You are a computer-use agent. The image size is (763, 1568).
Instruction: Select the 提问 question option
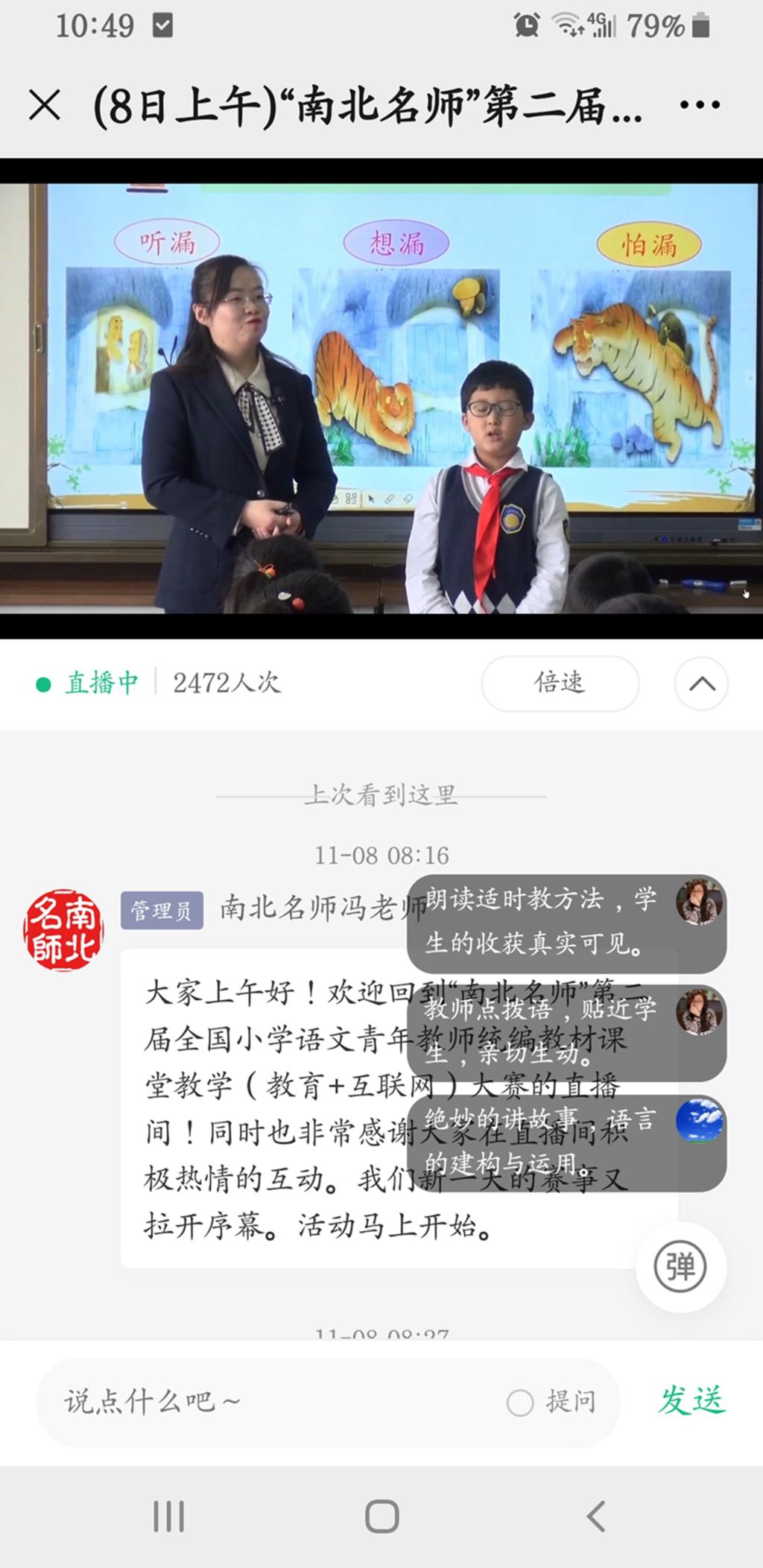(x=551, y=1402)
